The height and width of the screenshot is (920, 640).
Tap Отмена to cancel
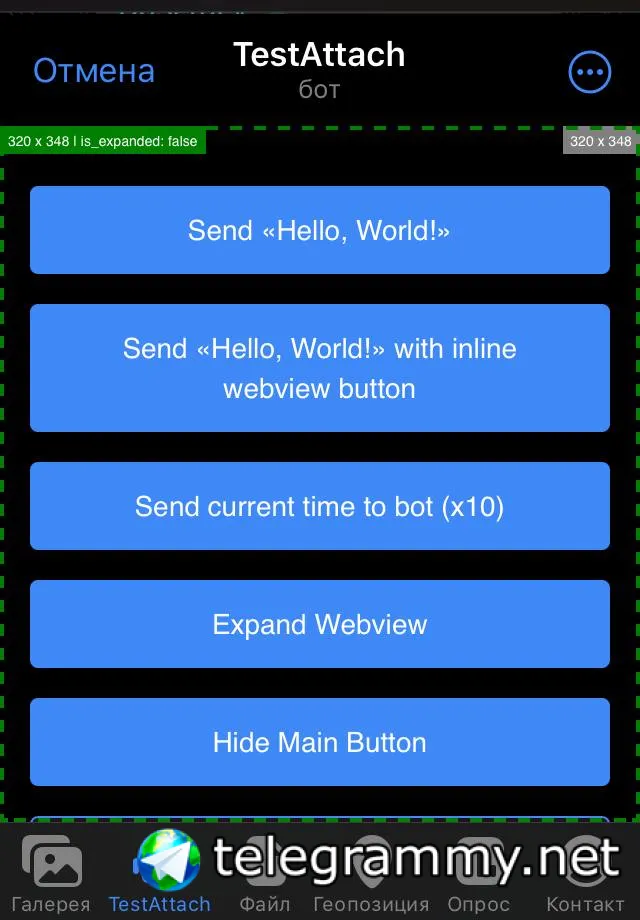[x=94, y=71]
